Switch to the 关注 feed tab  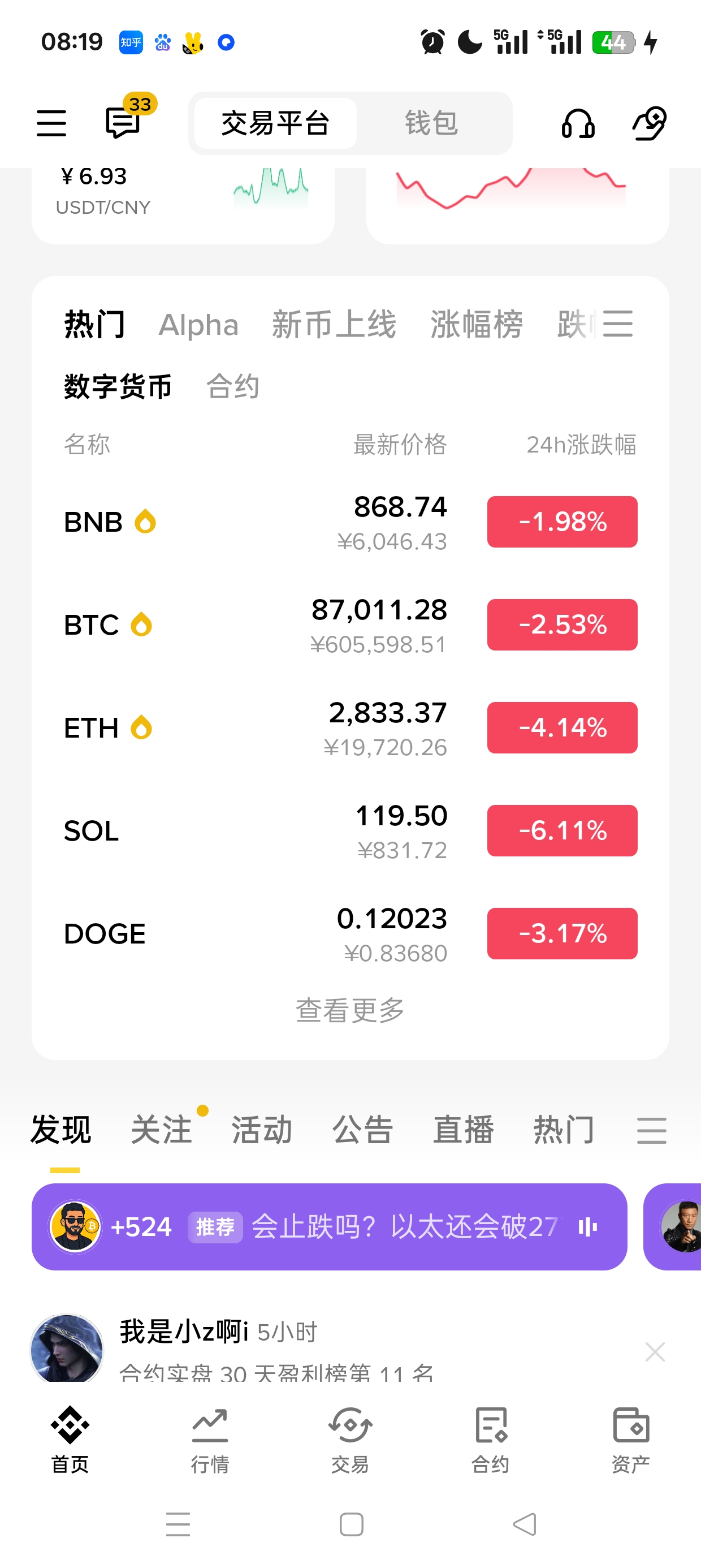coord(162,1130)
